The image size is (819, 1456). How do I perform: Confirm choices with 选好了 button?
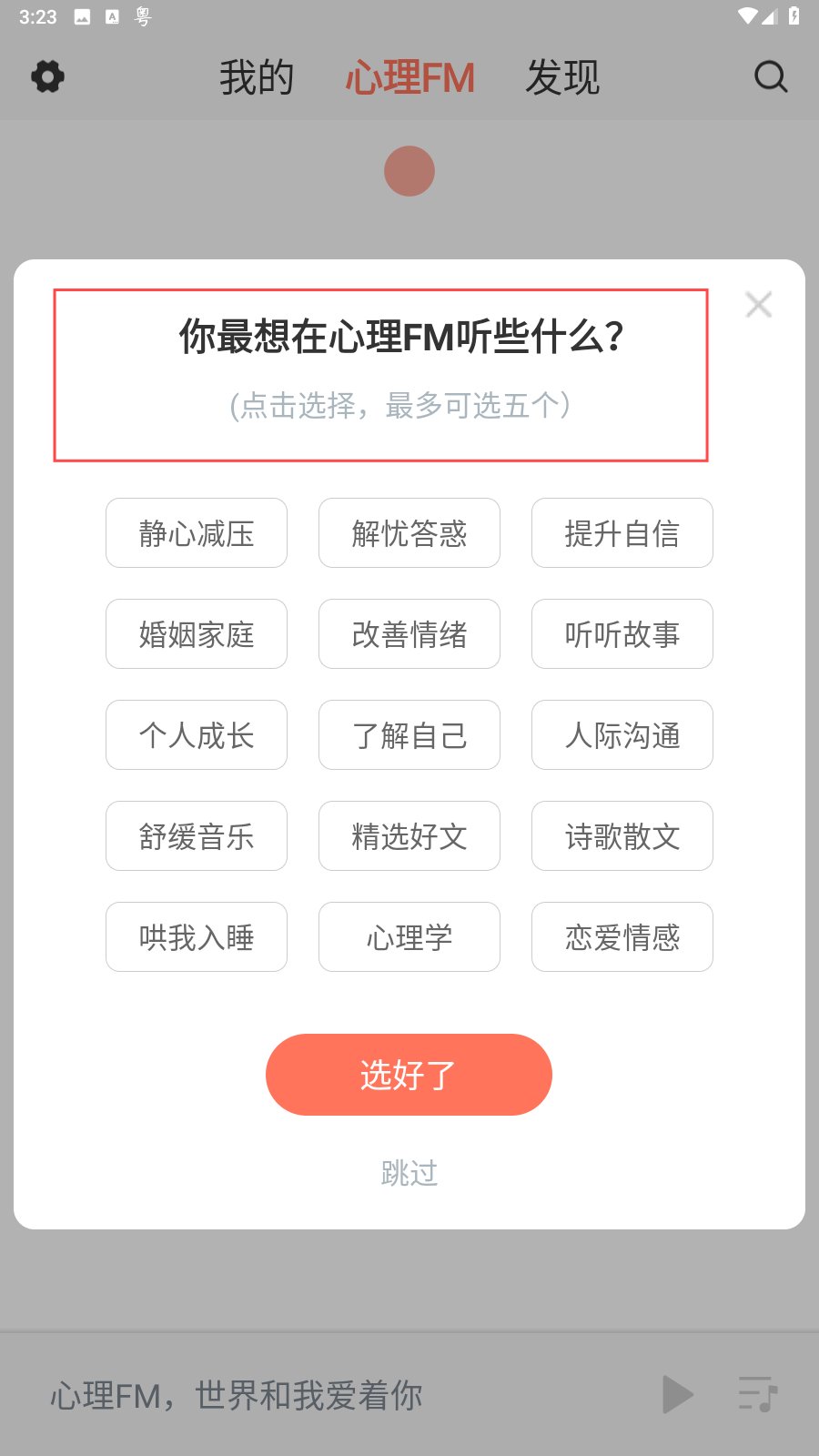[x=409, y=1075]
